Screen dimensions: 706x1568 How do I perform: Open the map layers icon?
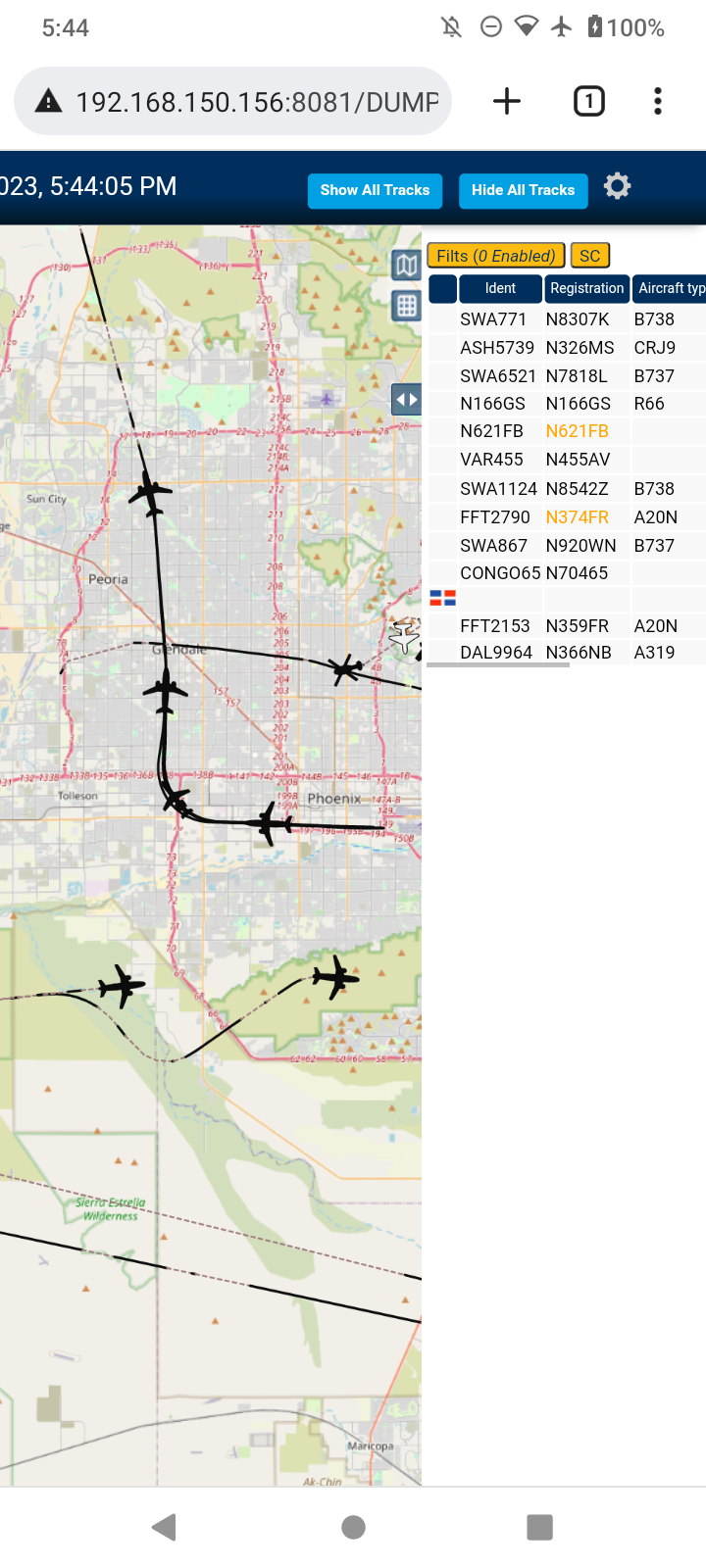406,265
